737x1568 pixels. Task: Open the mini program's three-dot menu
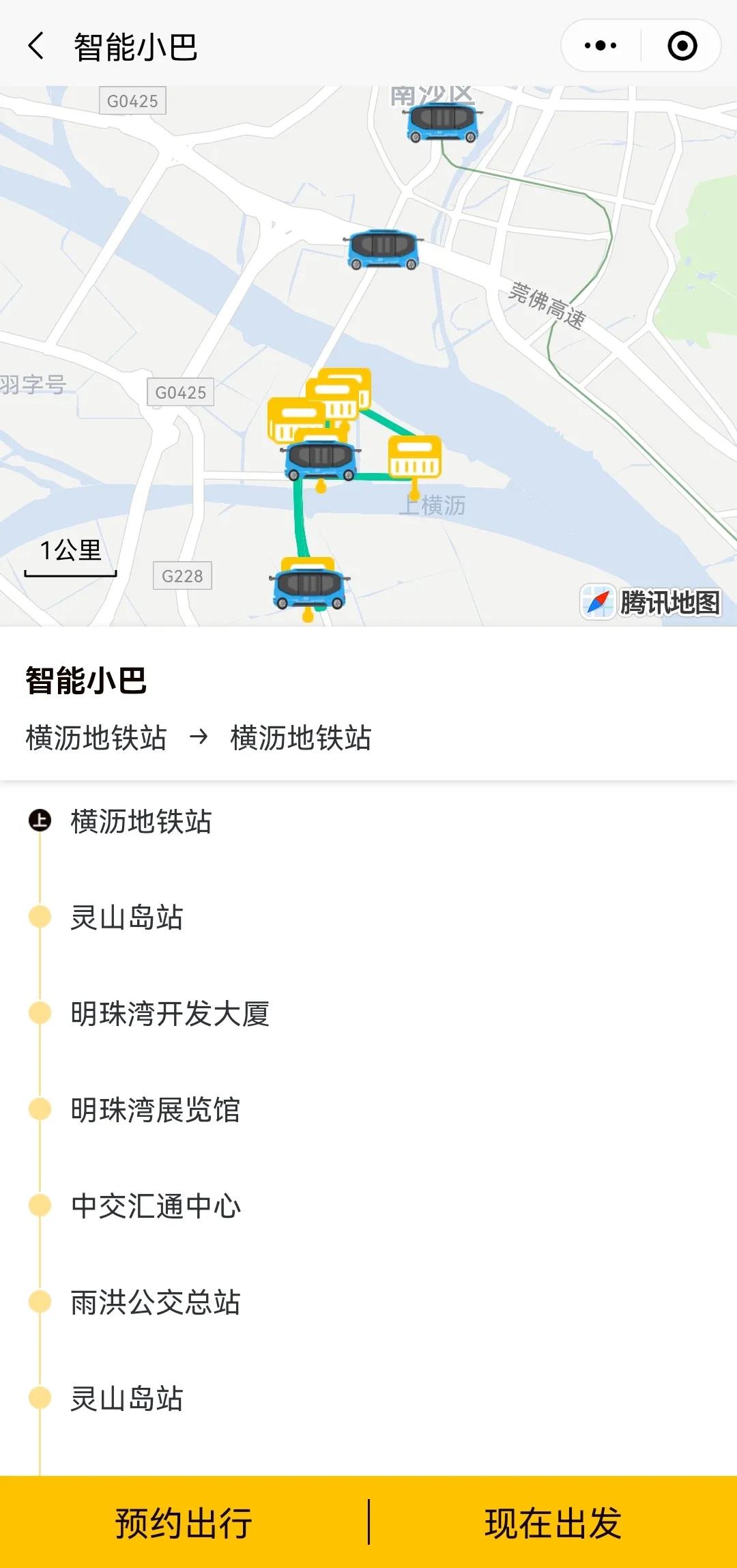coord(601,46)
